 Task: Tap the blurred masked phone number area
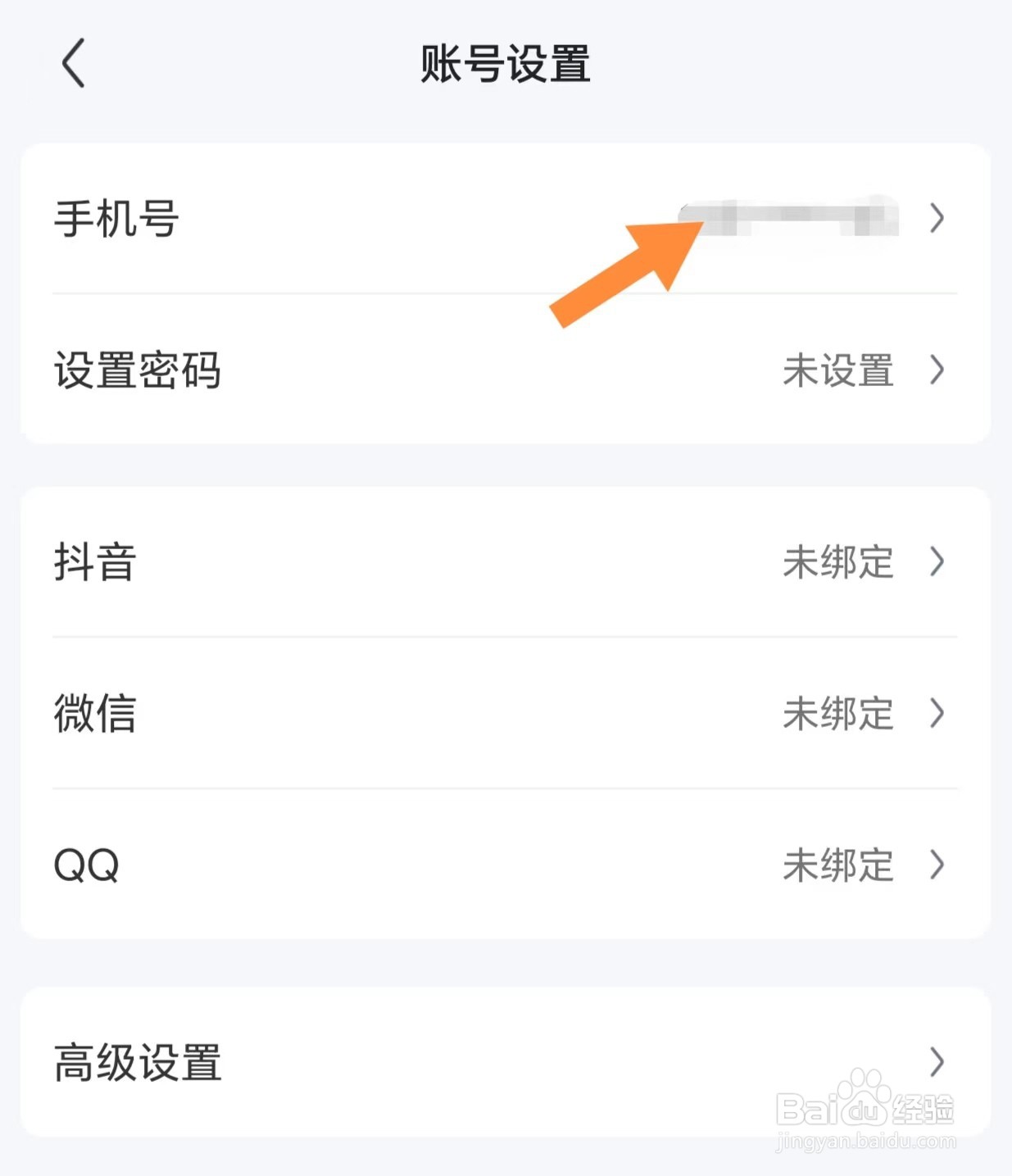coord(791,217)
